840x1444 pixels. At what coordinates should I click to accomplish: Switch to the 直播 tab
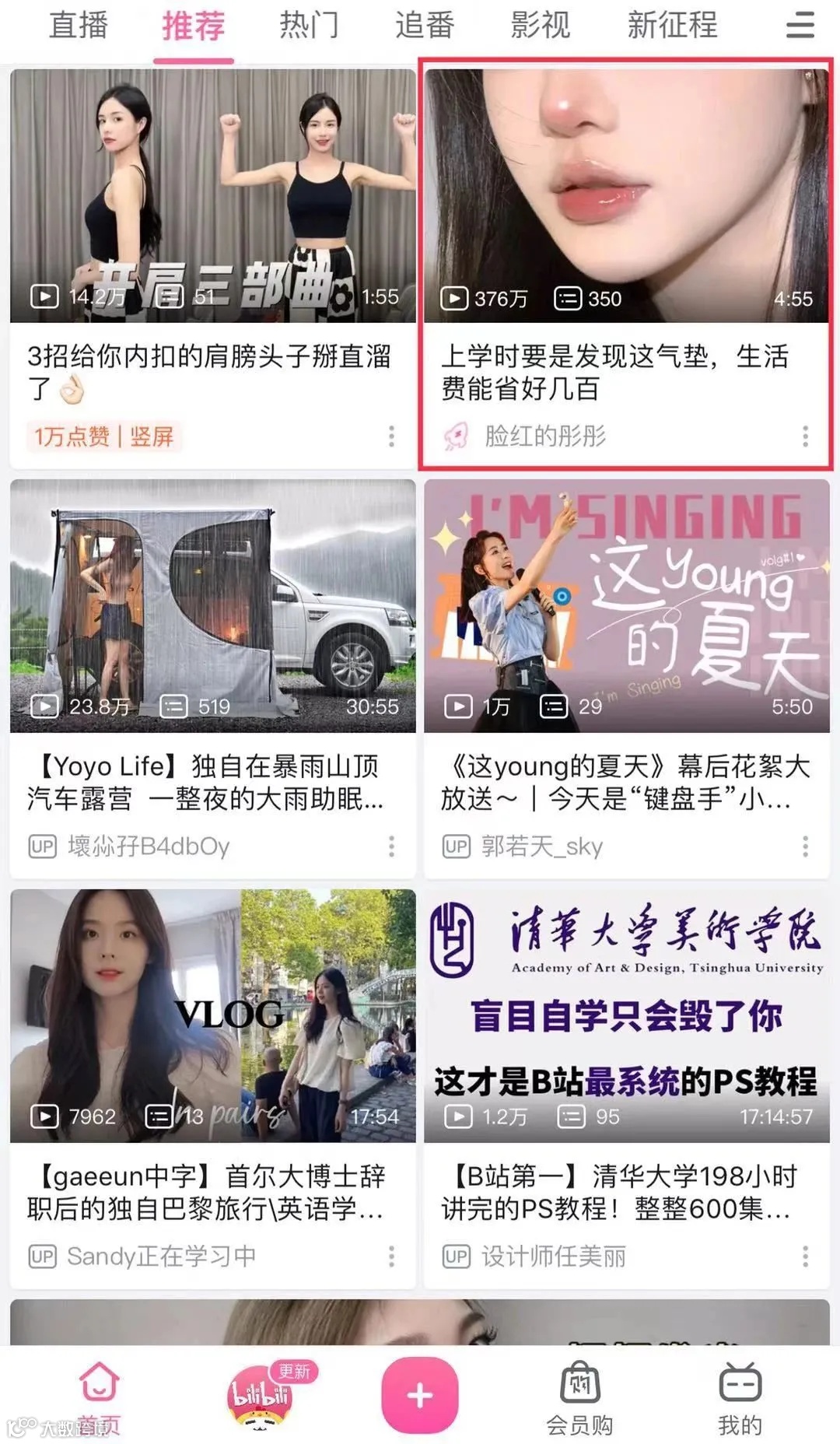[79, 26]
